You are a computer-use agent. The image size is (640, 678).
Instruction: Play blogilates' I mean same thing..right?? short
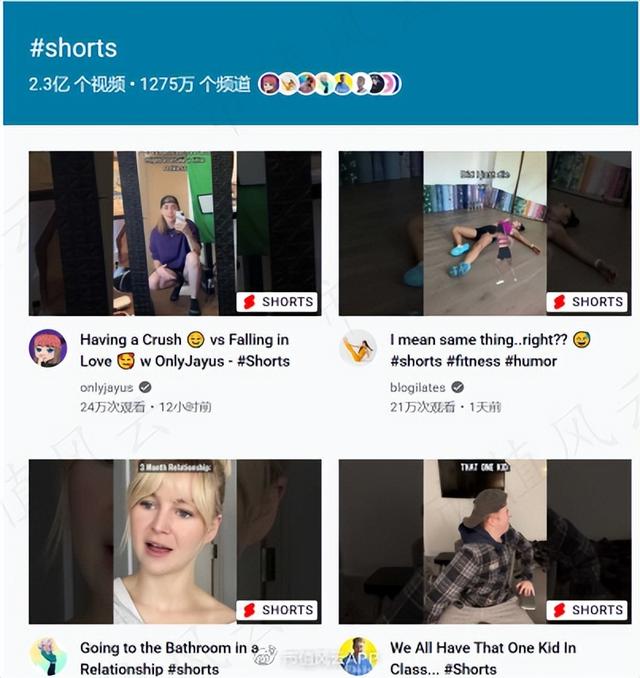pos(485,233)
